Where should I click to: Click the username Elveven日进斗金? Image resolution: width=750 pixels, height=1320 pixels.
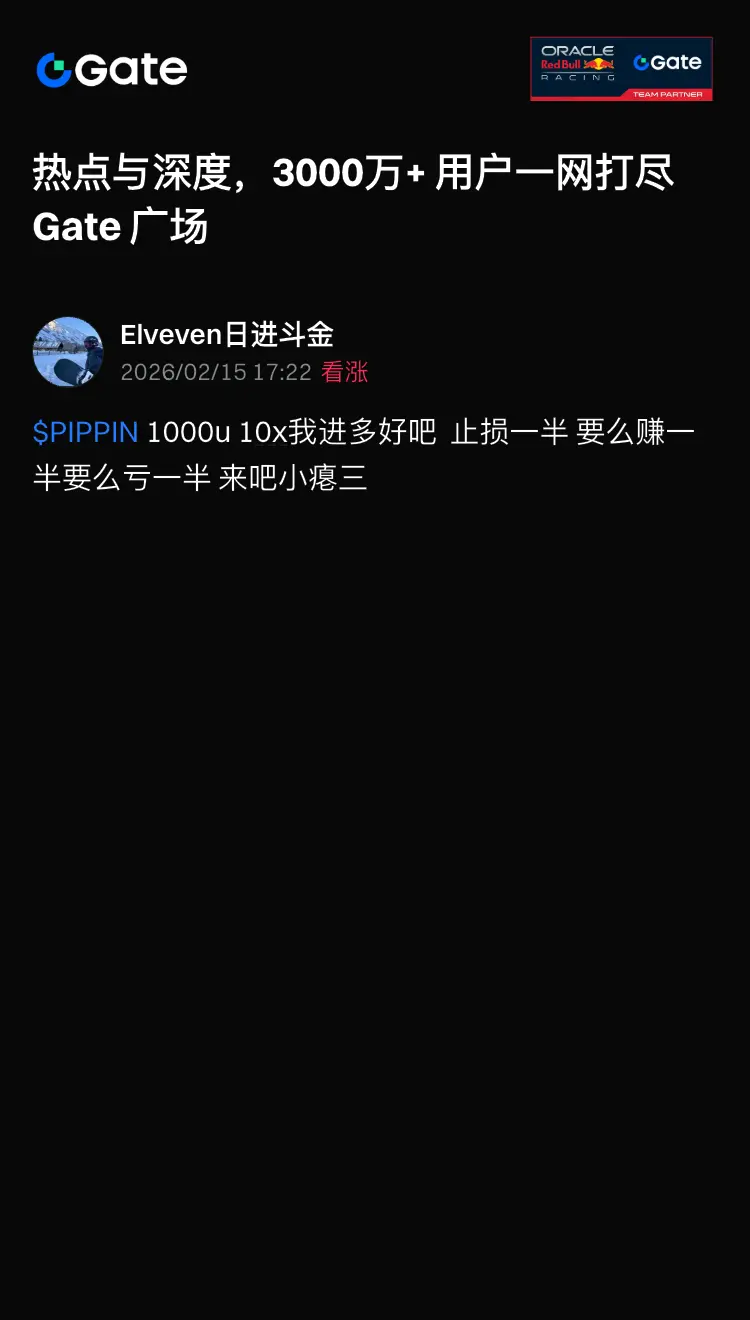(x=224, y=334)
